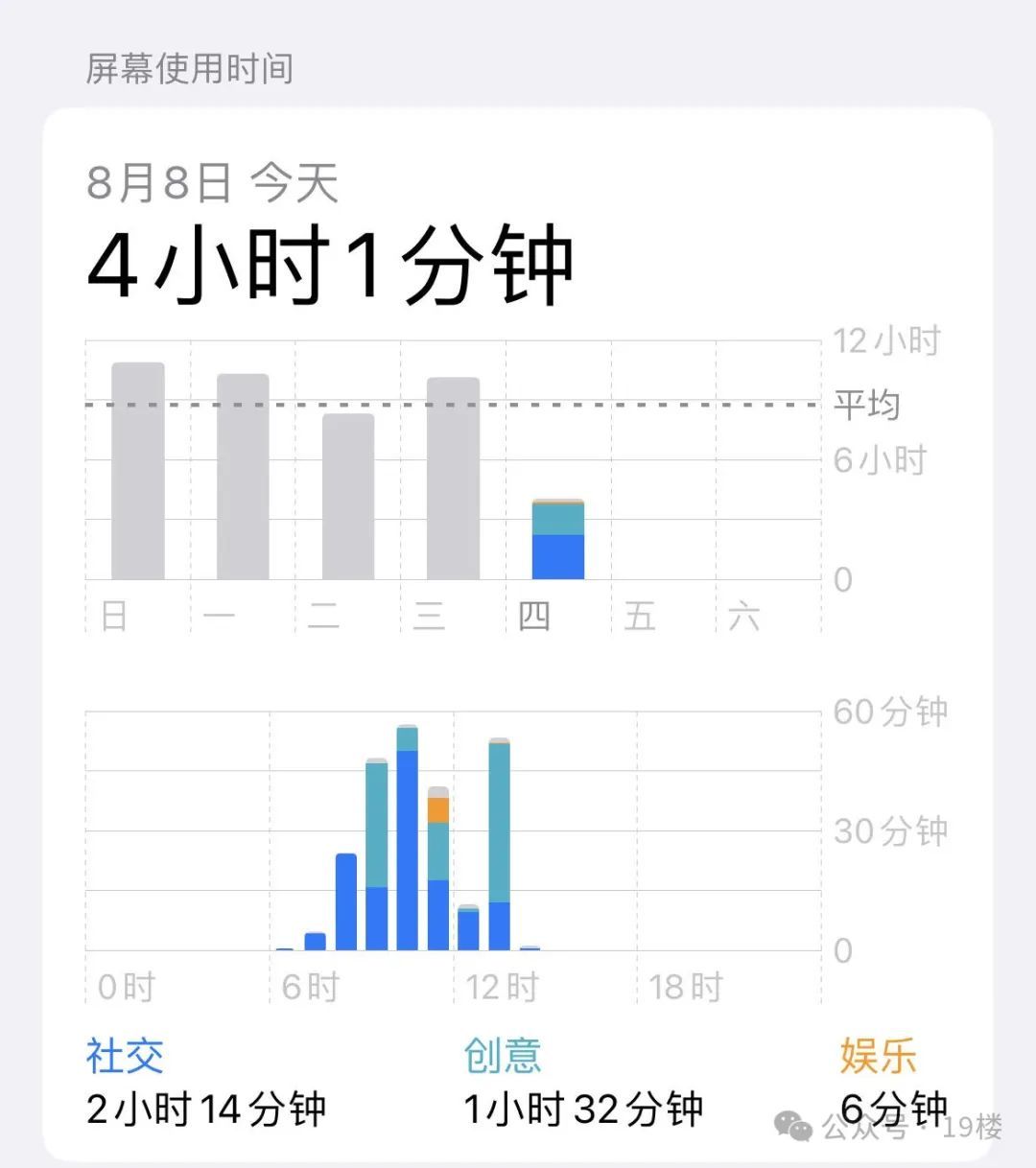
Task: Click the 12小时 axis scale marker
Action: [x=887, y=340]
